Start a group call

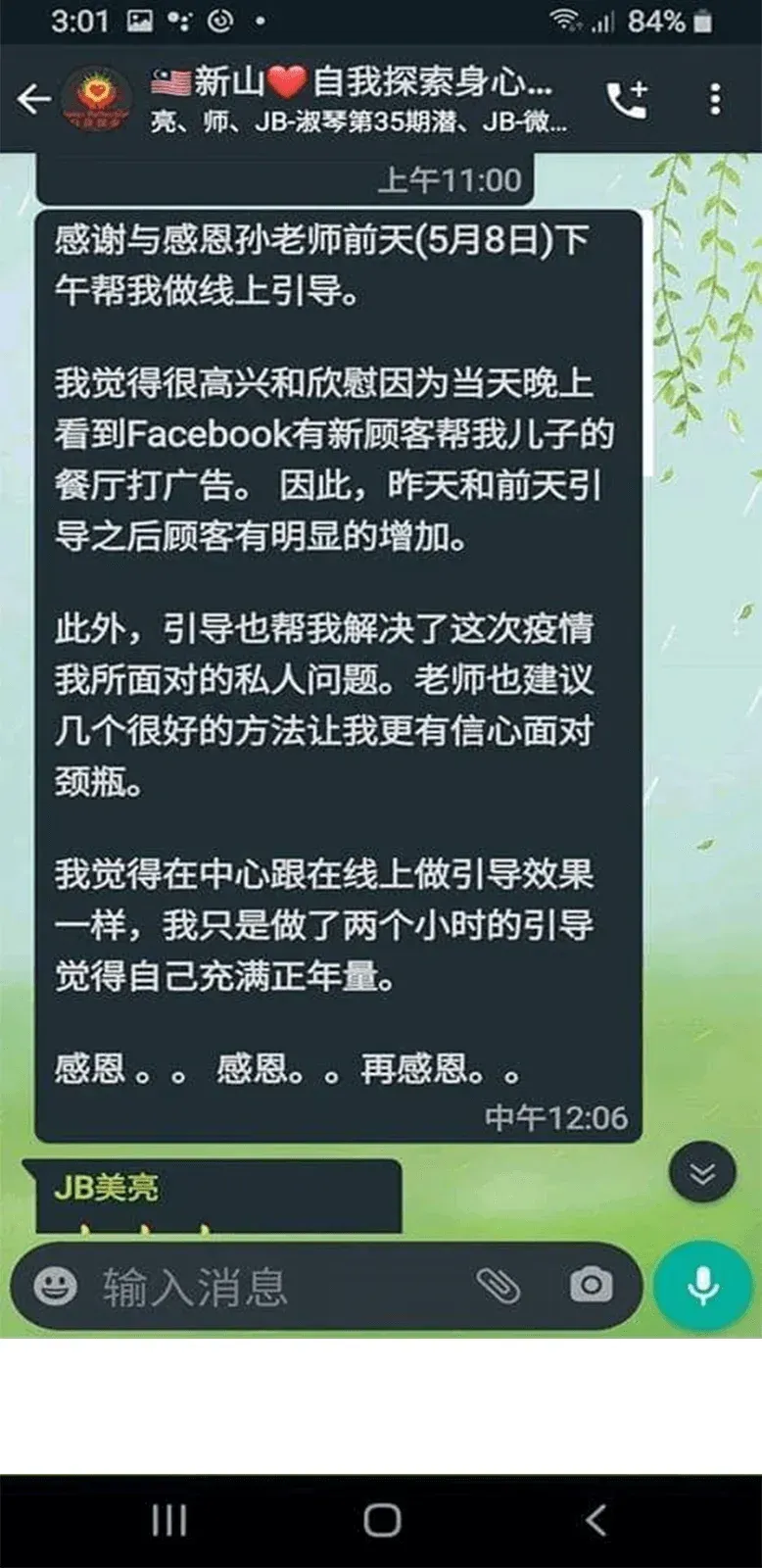pos(627,99)
